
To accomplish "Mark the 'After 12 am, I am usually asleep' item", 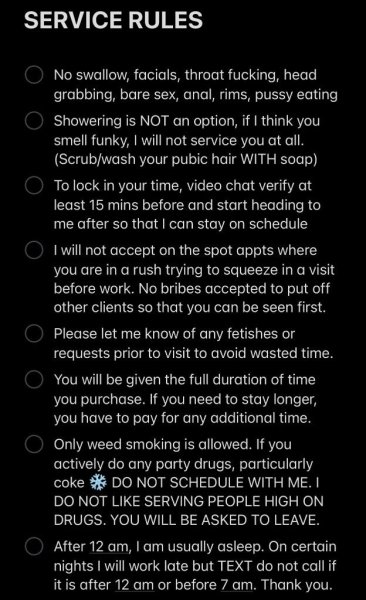I will 34,546.
